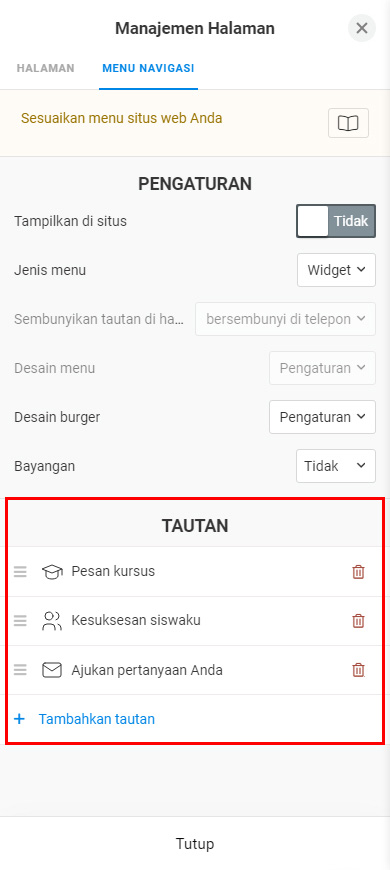Image resolution: width=390 pixels, height=870 pixels.
Task: Open Ajukan pertanyaan Anda link
Action: tap(147, 670)
